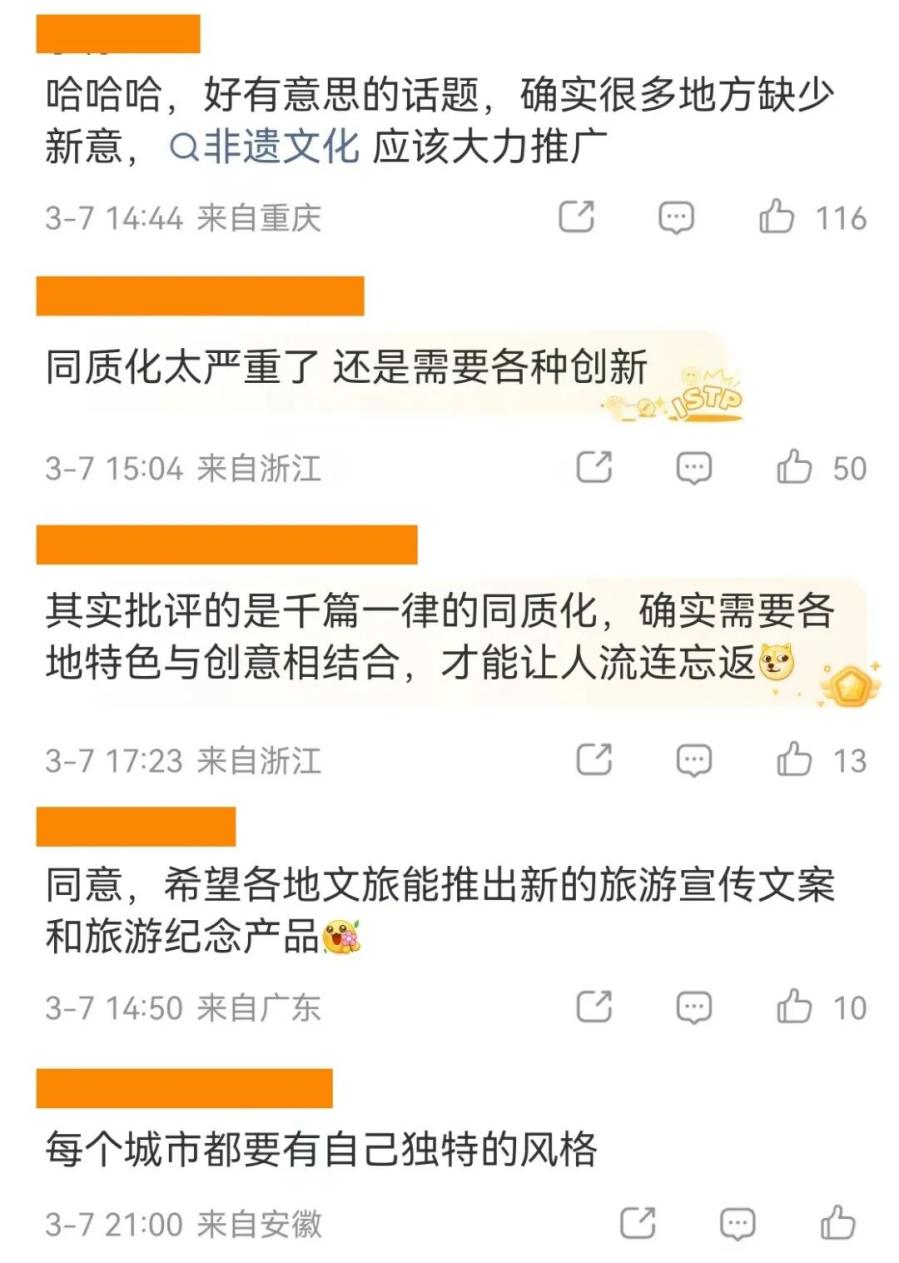Reply to the 同意，希望各地文旅 comment

tap(694, 1006)
